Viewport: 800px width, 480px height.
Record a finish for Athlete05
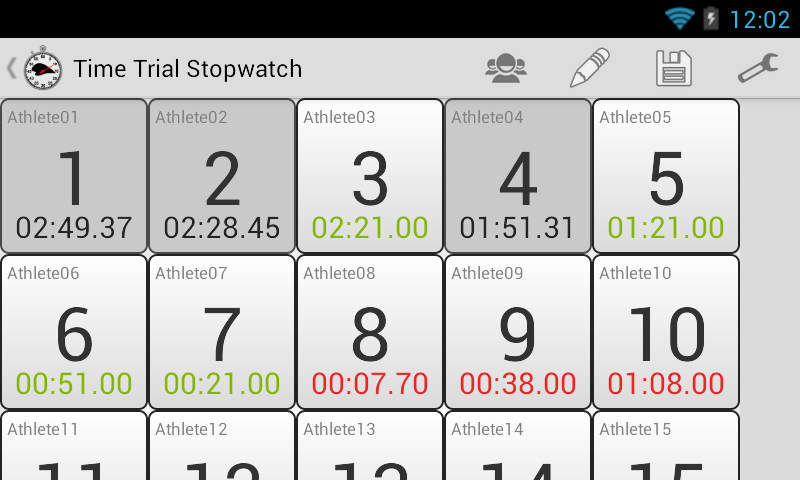(x=666, y=176)
